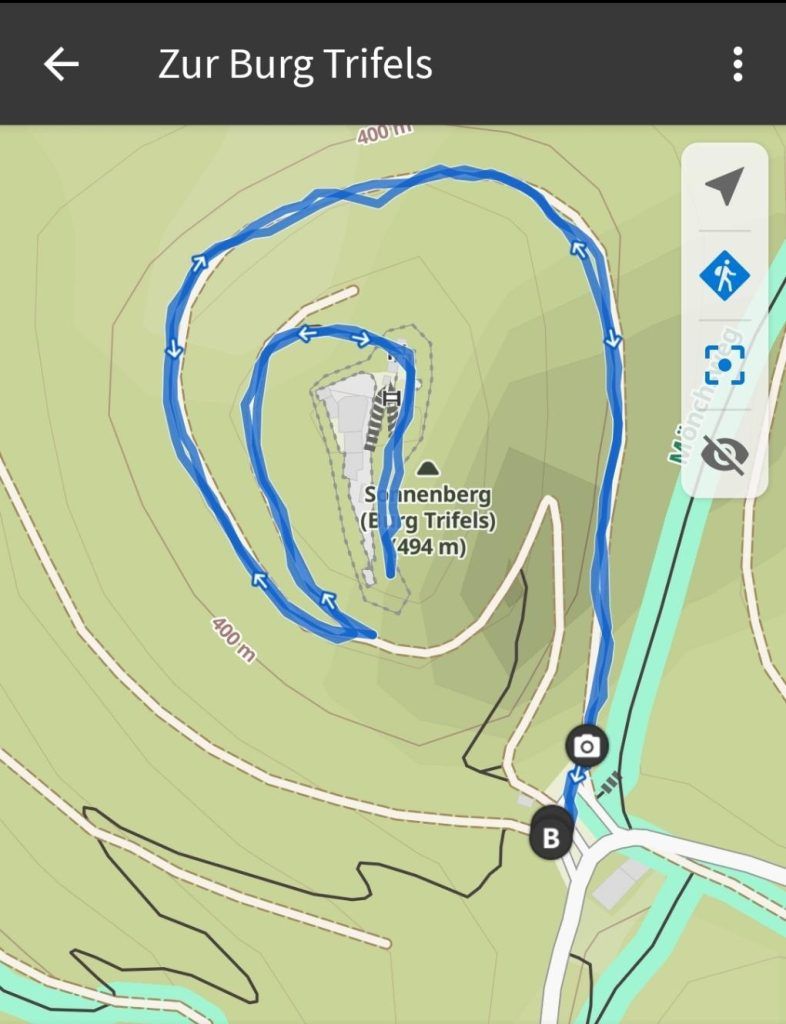
Task: Go back from Zur Burg Trifels
Action: tap(61, 64)
